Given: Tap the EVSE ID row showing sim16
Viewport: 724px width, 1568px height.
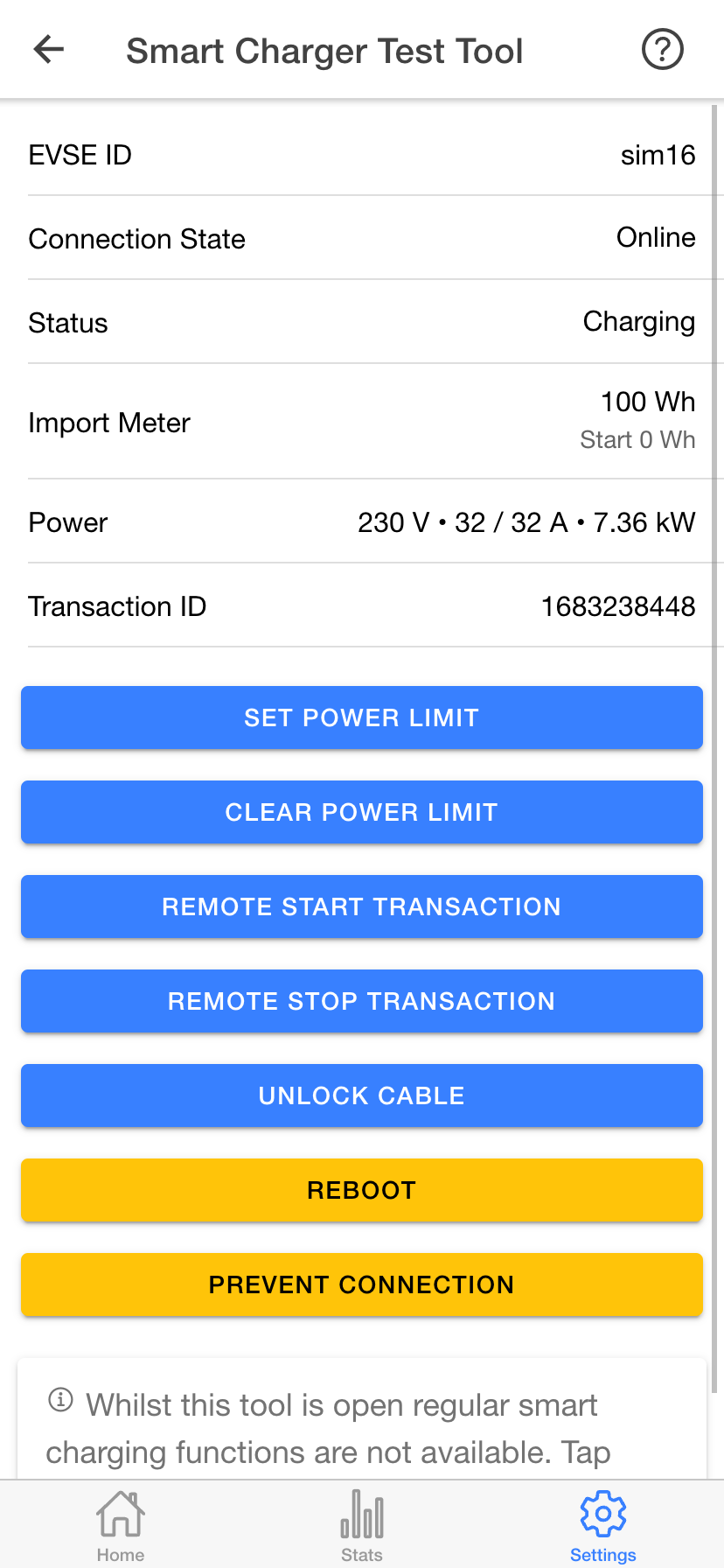Looking at the screenshot, I should (361, 154).
